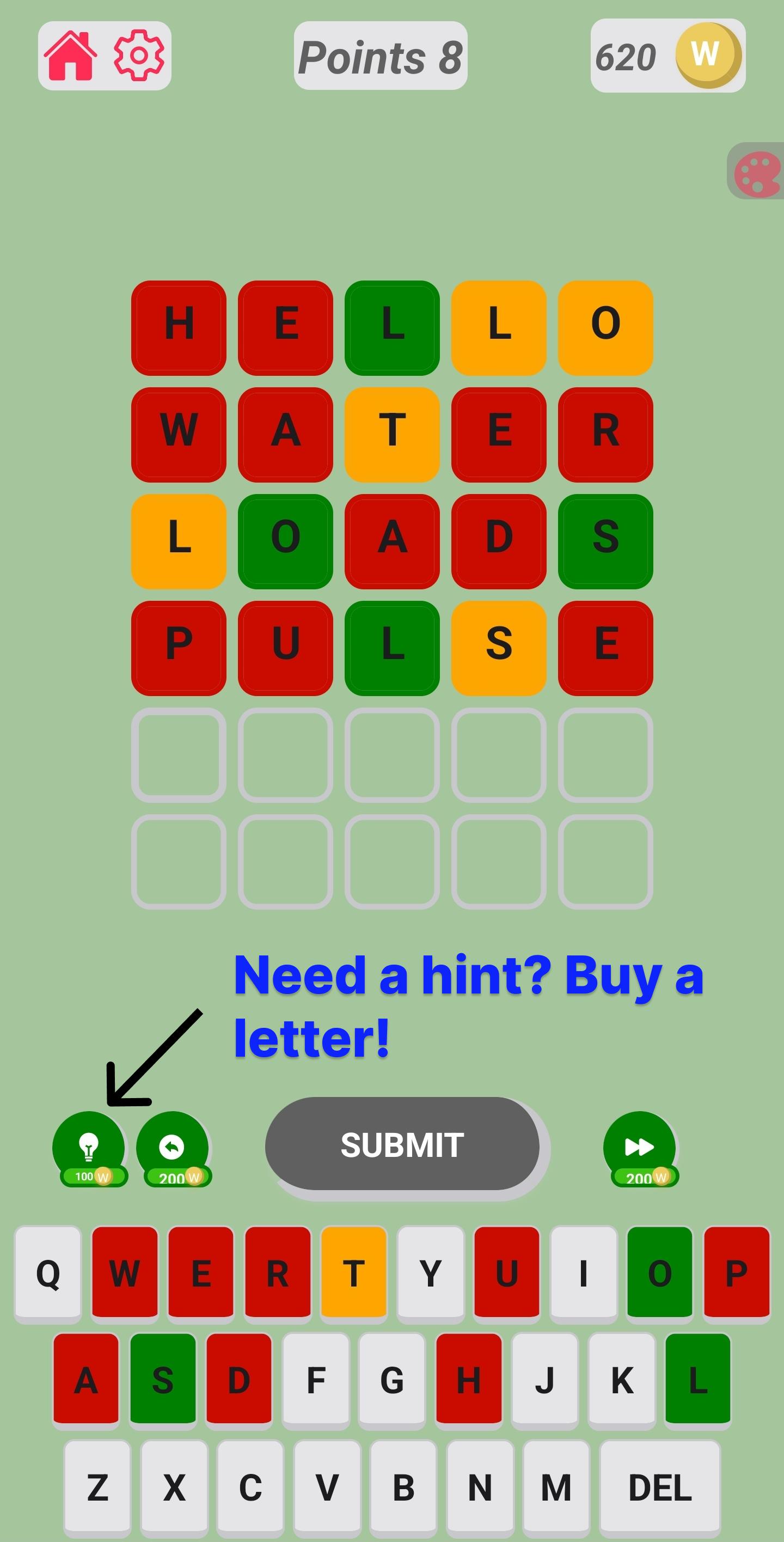Open the 620 coin balance
784x1542 pixels.
(668, 56)
